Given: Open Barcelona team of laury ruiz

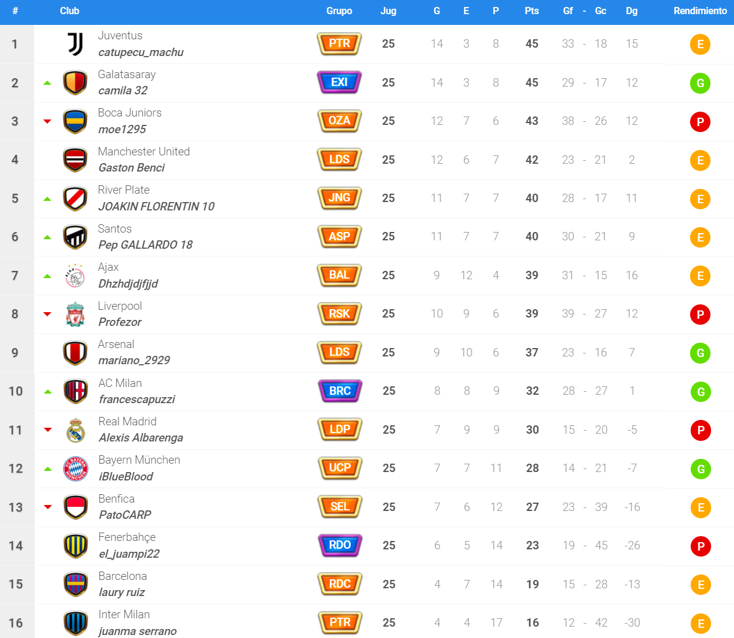Looking at the screenshot, I should [122, 576].
